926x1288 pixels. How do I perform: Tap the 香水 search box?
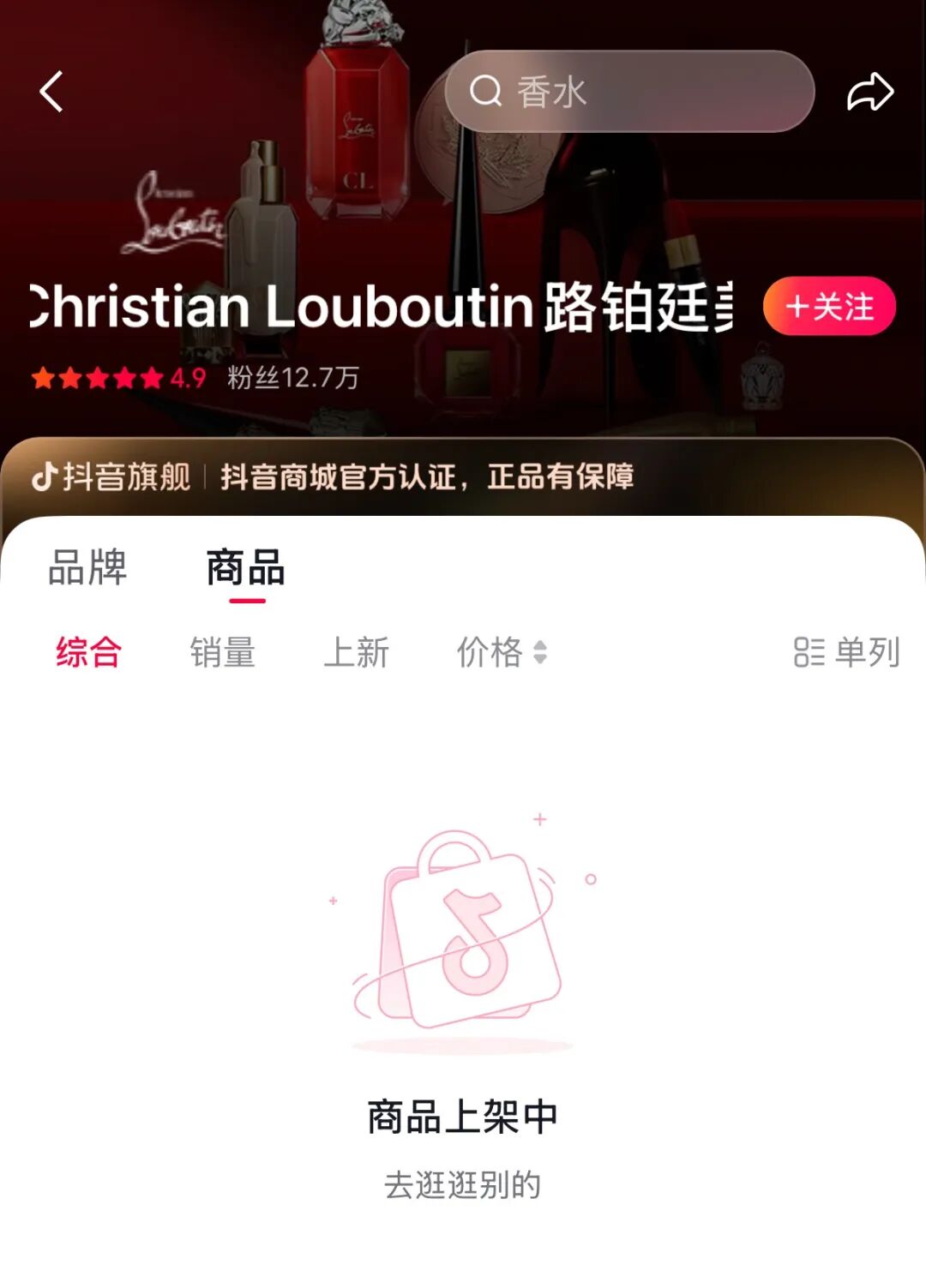[628, 92]
